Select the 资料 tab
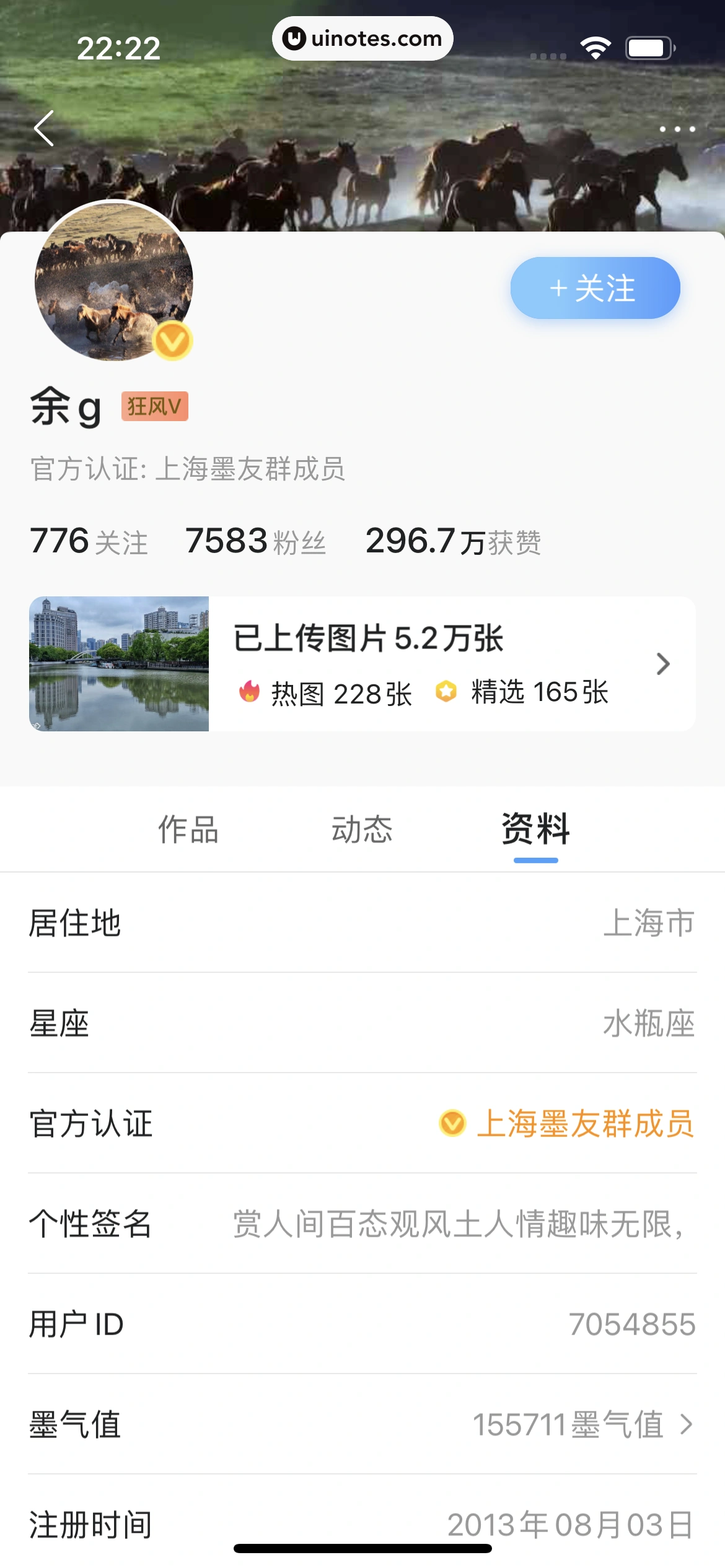The width and height of the screenshot is (725, 1568). click(x=535, y=830)
